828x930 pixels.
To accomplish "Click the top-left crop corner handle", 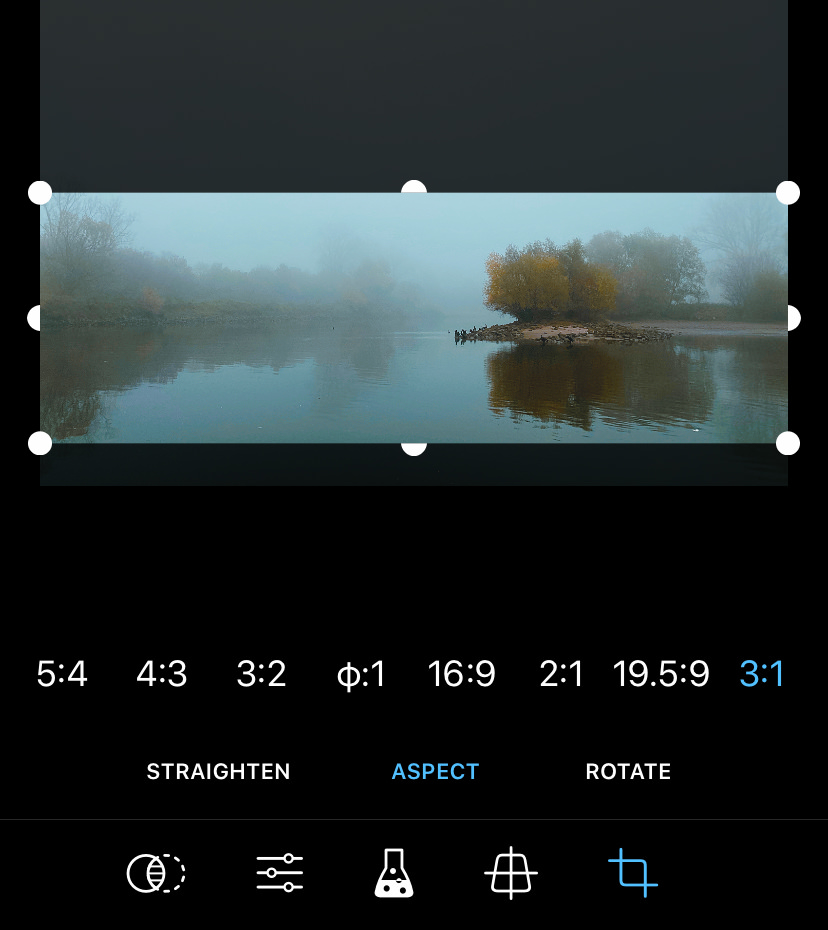I will (x=40, y=192).
